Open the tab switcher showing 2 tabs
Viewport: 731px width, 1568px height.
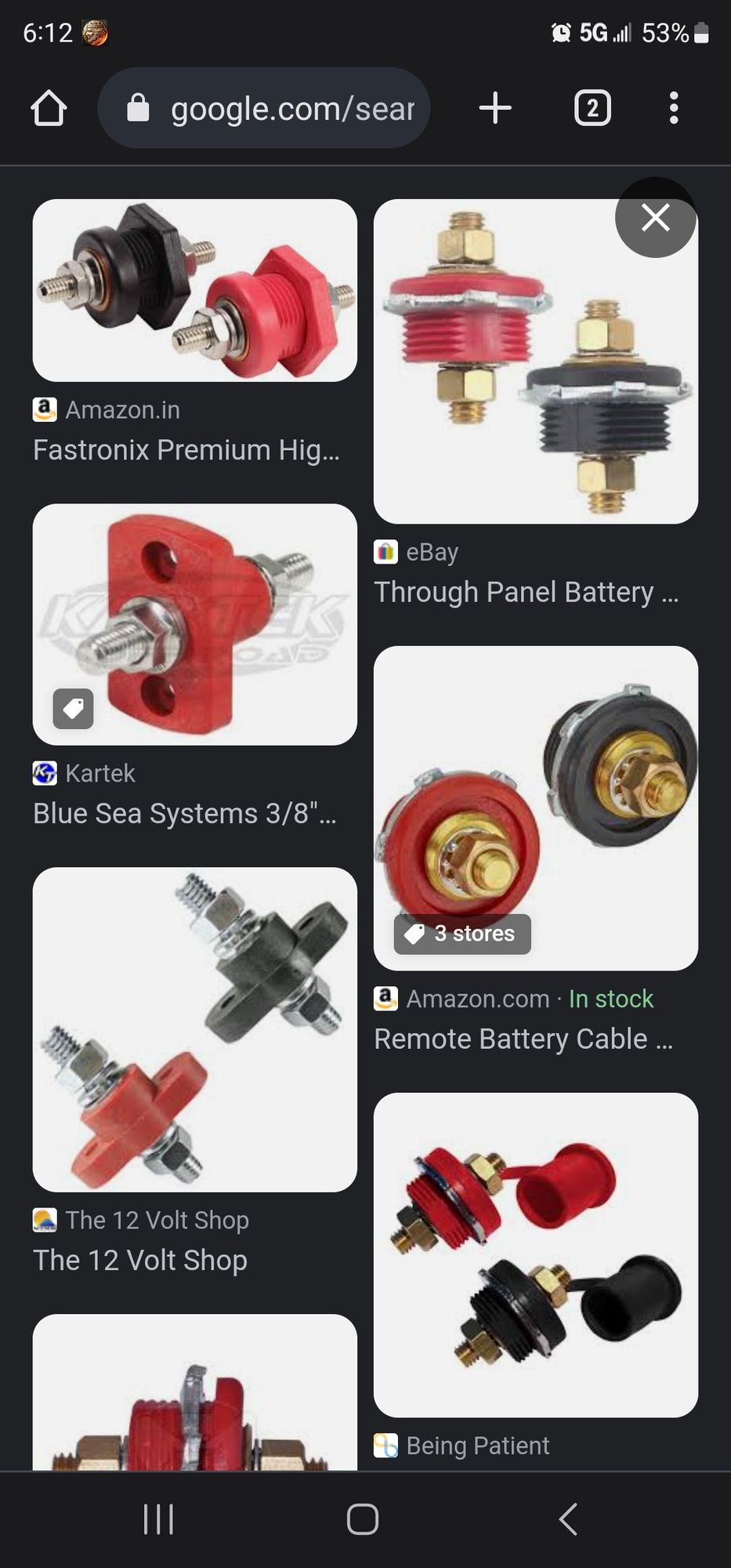[592, 108]
